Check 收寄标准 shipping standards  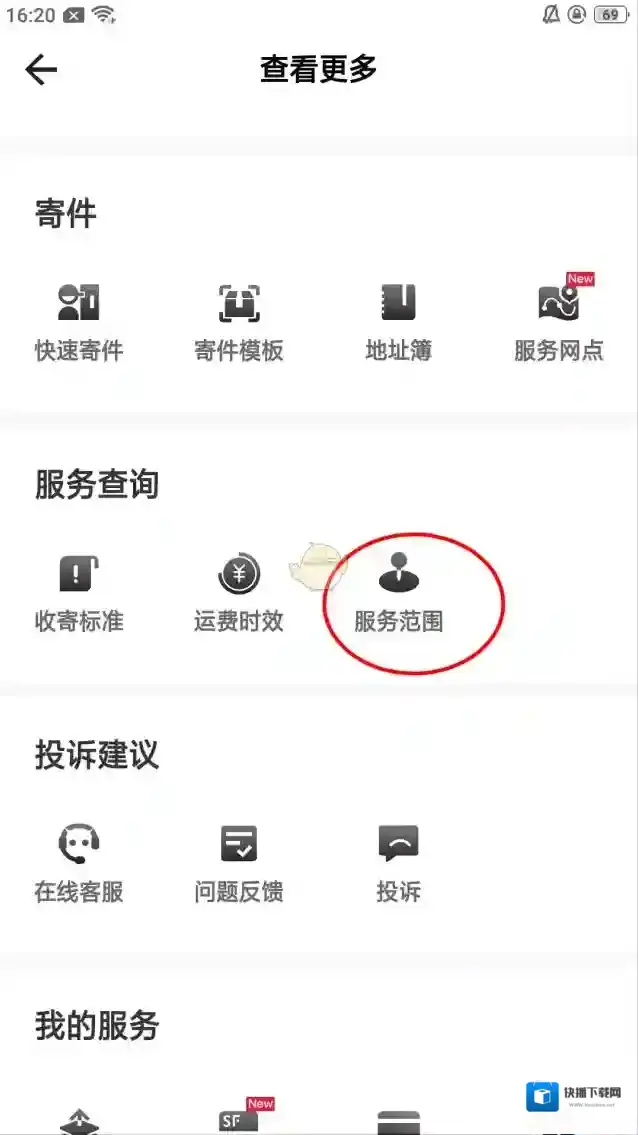tap(79, 593)
